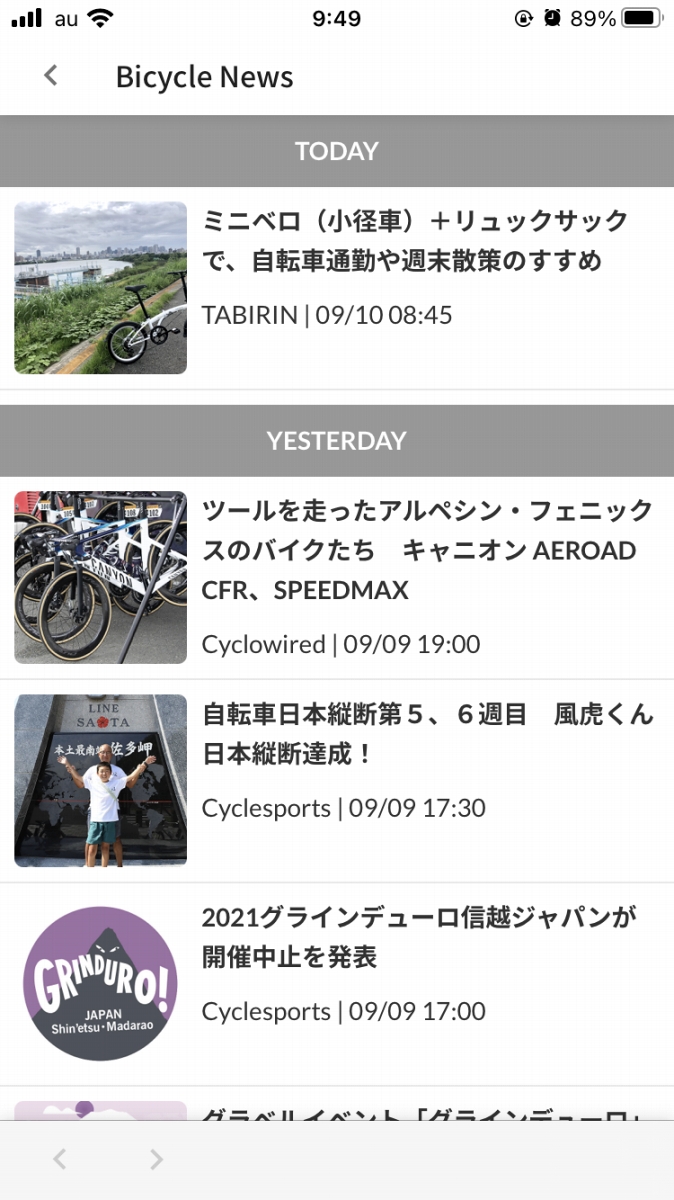
Task: Tap the bottom toolbar back arrow
Action: [x=59, y=1160]
